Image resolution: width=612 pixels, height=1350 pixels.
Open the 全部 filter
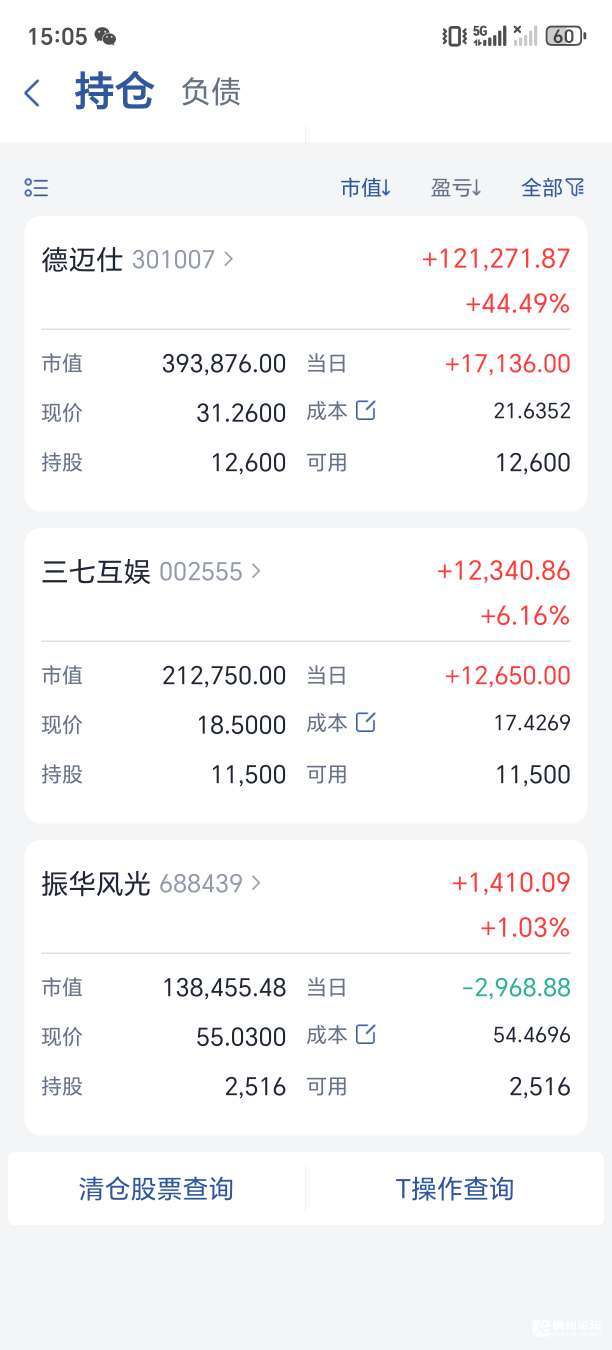point(553,187)
